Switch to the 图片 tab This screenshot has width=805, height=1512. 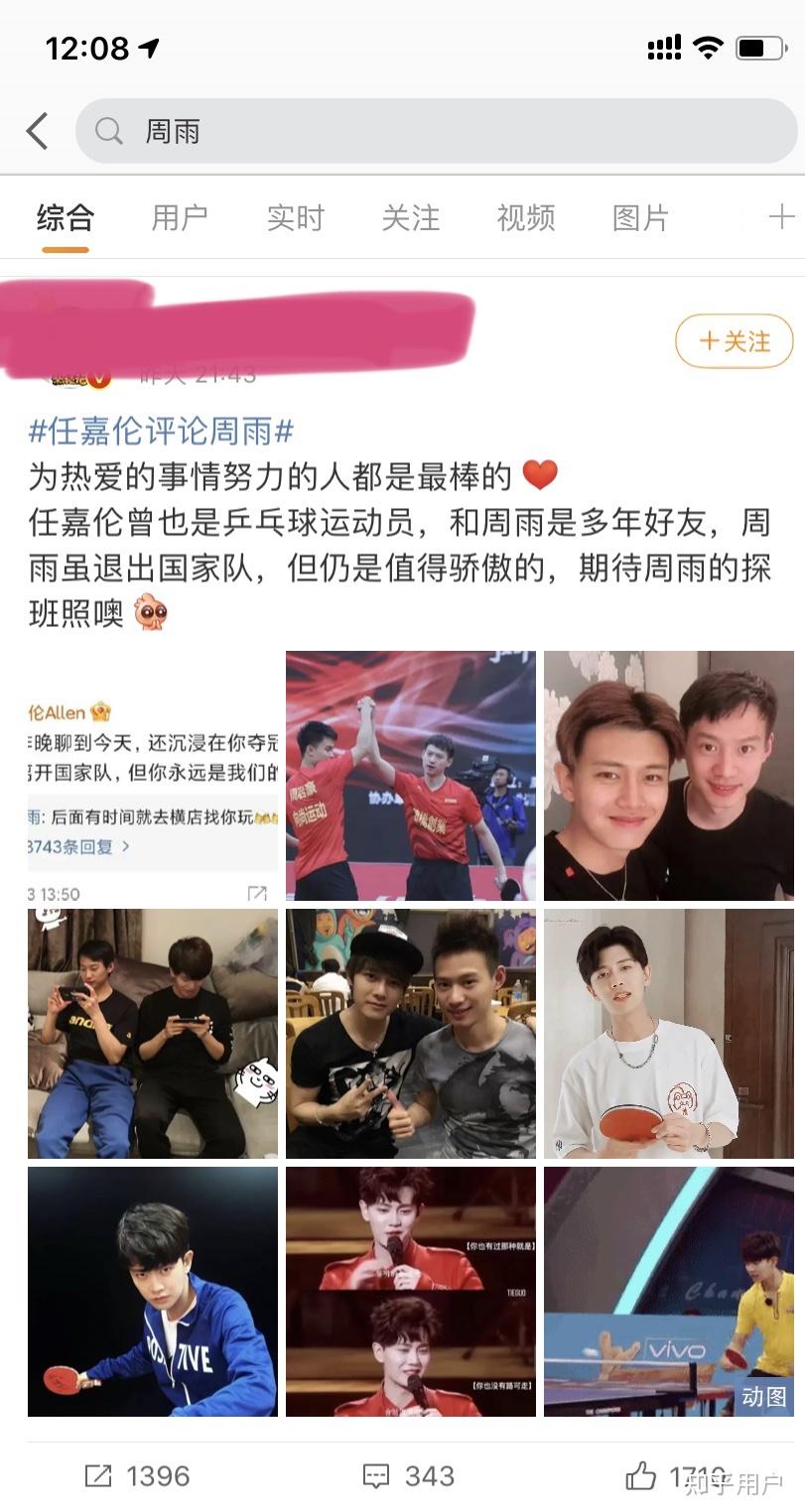[640, 218]
